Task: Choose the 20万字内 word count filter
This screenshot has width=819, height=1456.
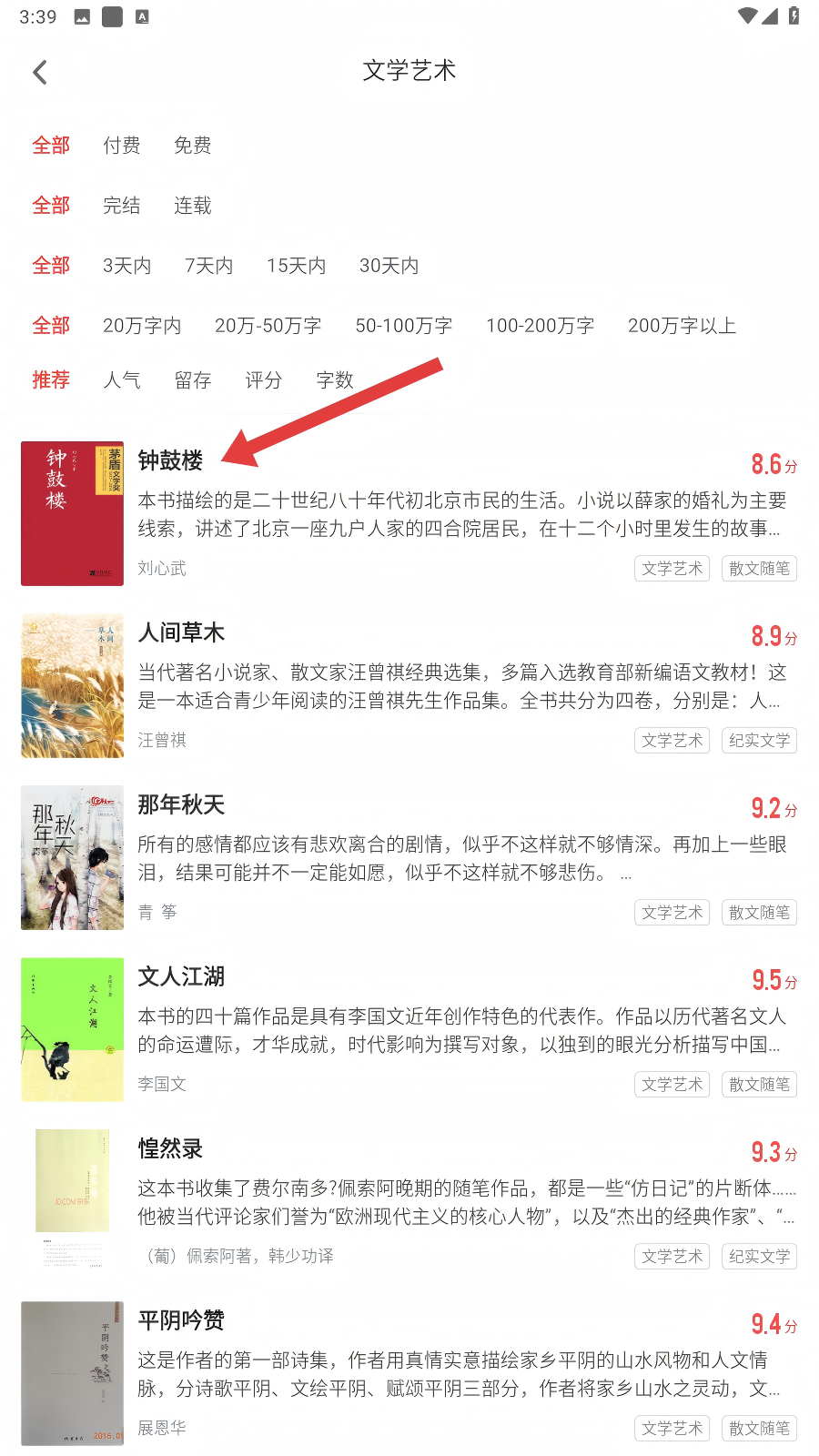Action: pos(142,326)
